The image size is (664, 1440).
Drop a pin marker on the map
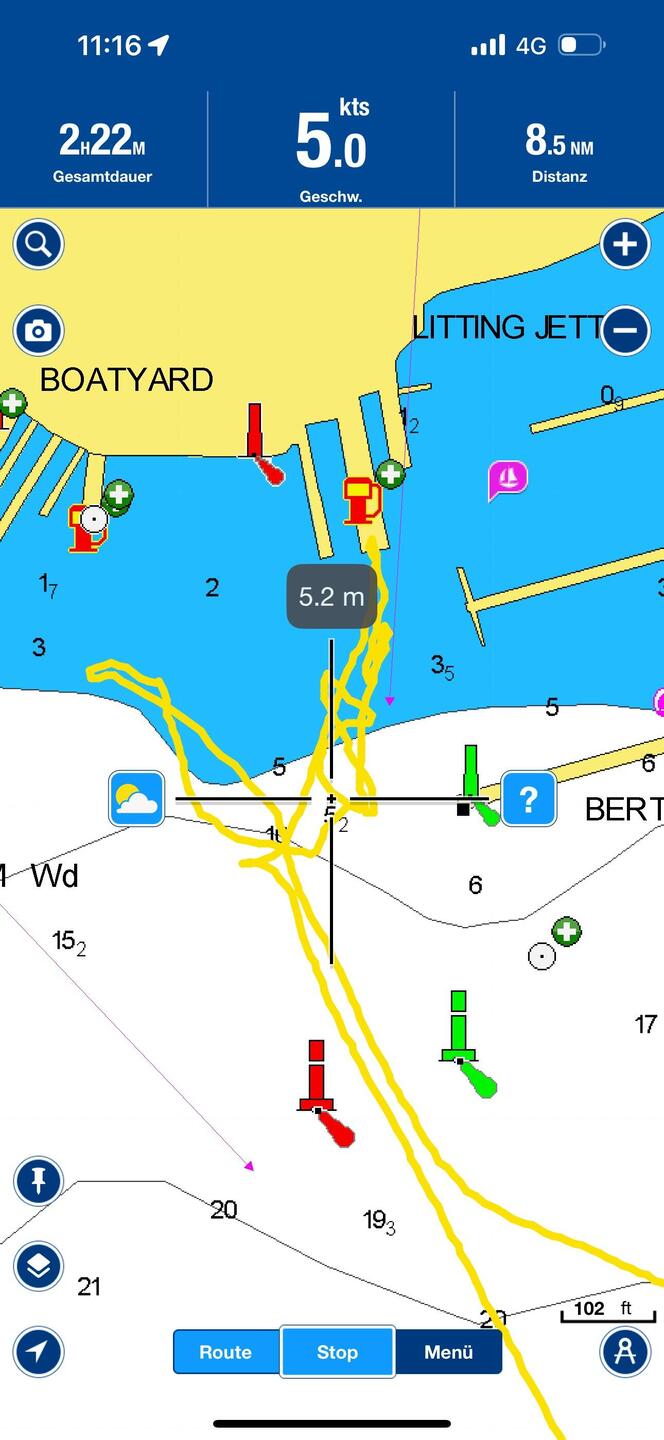(x=39, y=1181)
